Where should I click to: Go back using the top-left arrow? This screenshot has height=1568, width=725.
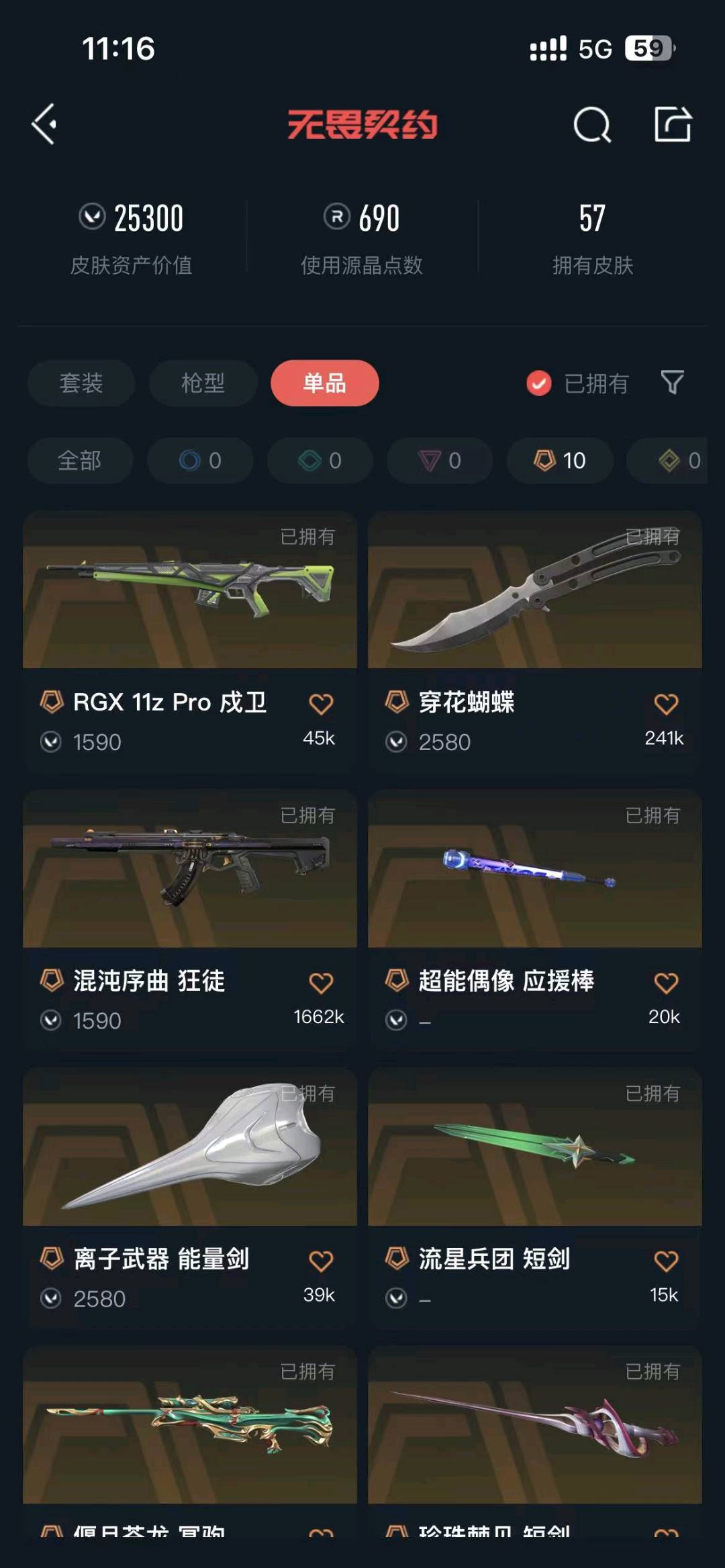click(x=44, y=124)
